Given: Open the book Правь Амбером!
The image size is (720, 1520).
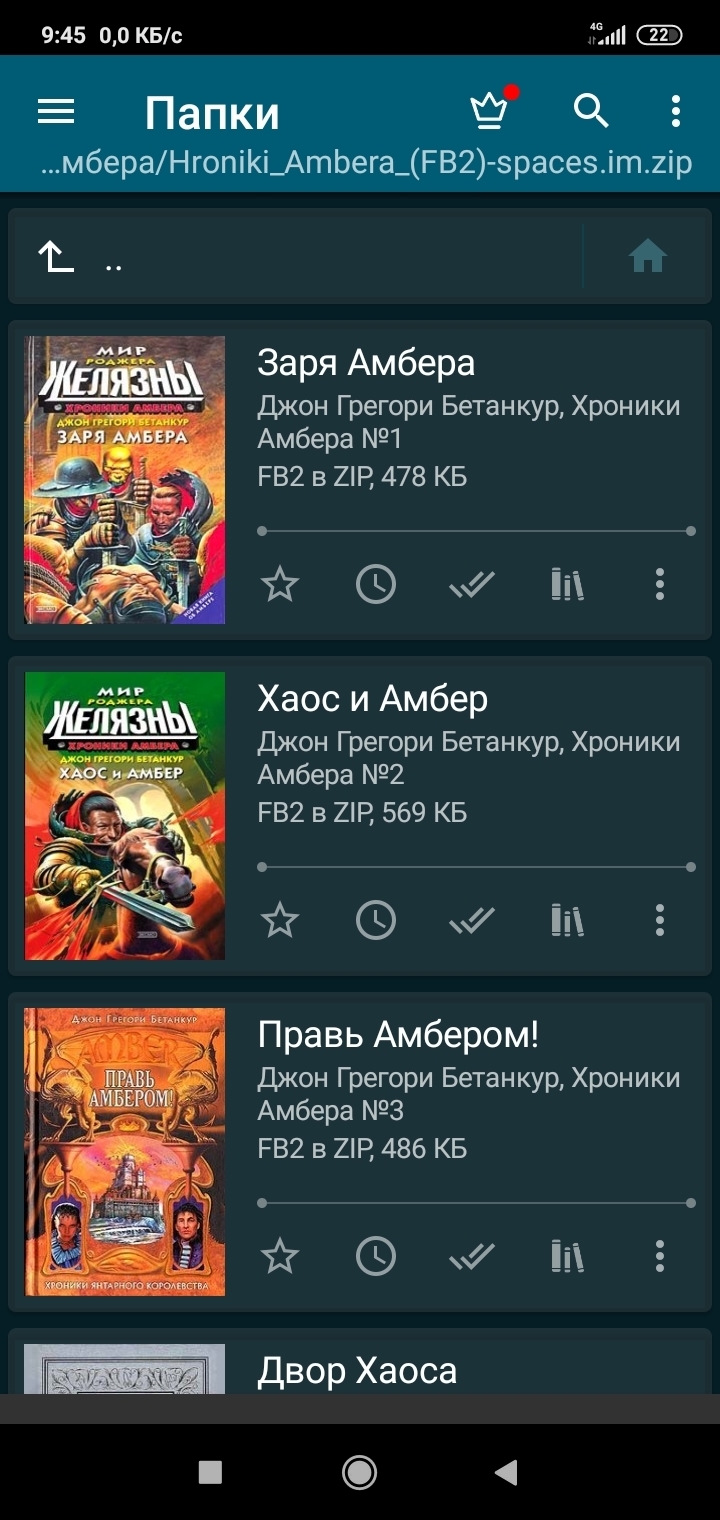Looking at the screenshot, I should coord(398,1035).
